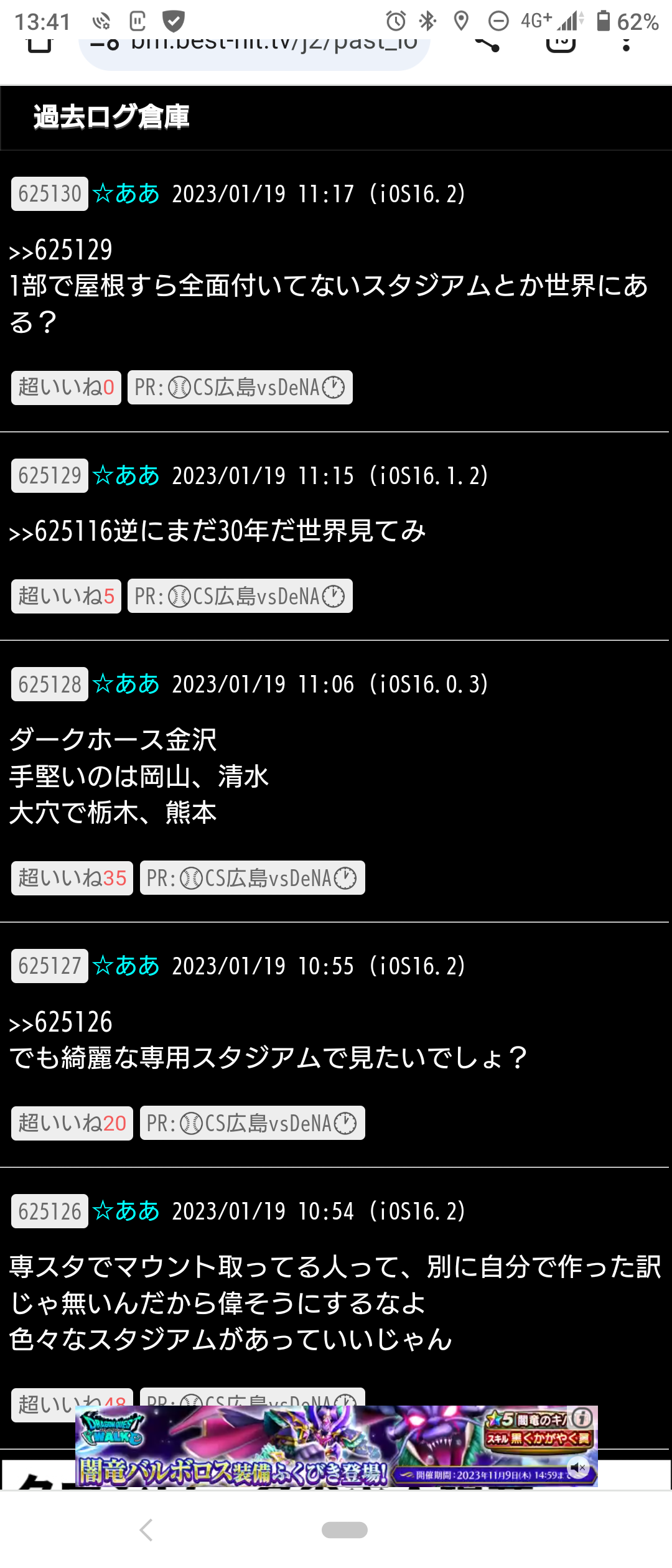Image resolution: width=672 pixels, height=1568 pixels.
Task: Open the browser overflow menu
Action: tap(626, 45)
